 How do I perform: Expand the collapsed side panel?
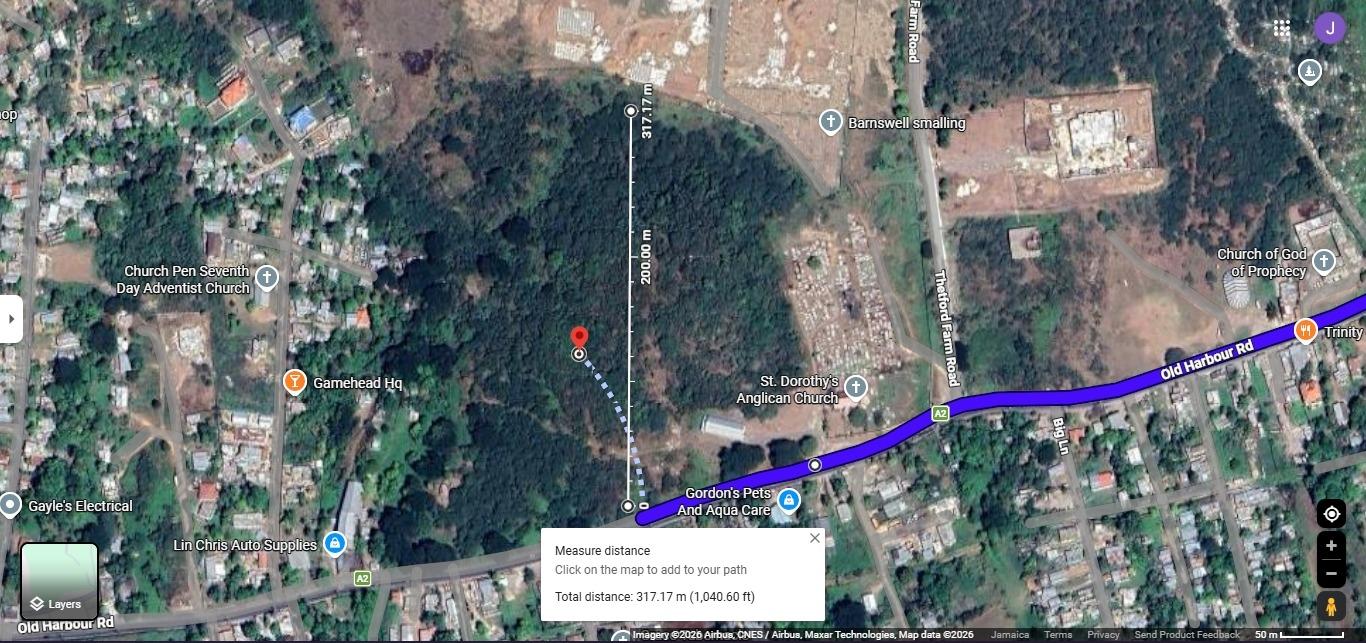click(x=11, y=319)
